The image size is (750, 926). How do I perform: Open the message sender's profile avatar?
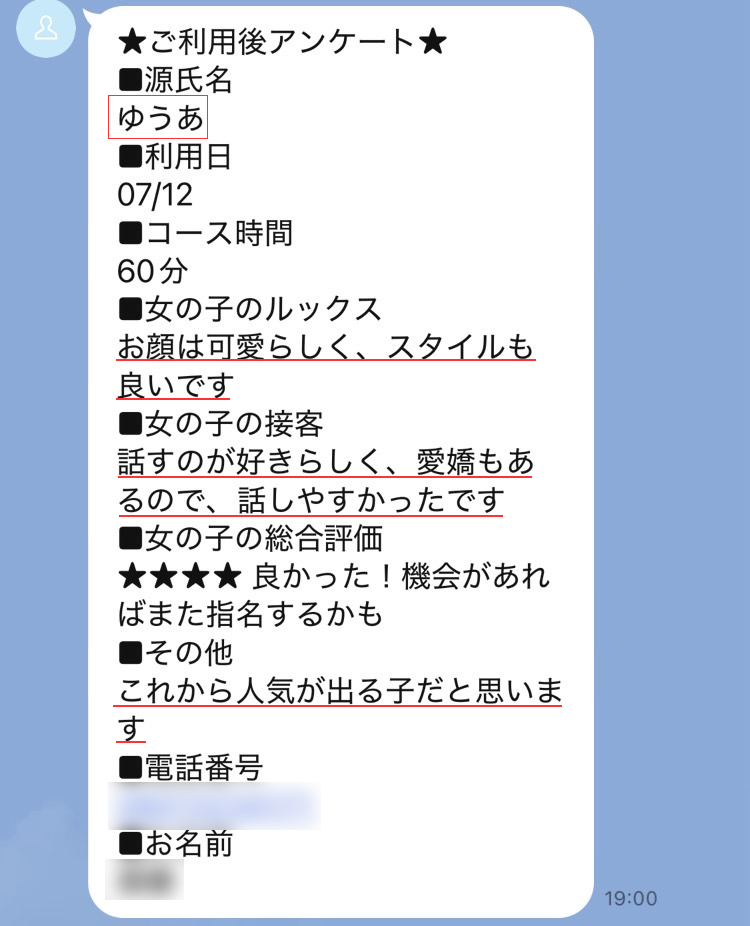45,27
